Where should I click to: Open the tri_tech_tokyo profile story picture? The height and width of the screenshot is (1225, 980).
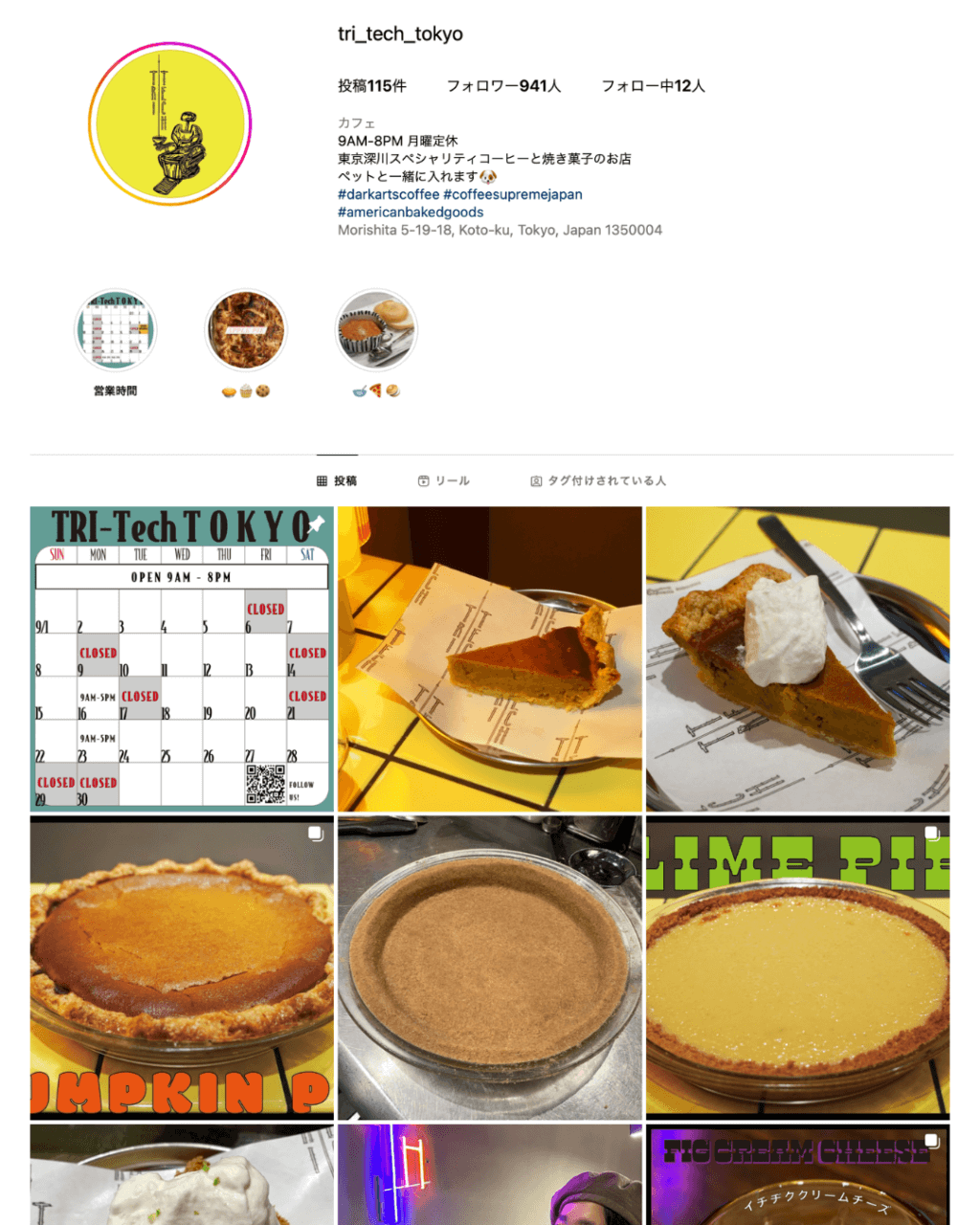tap(169, 124)
